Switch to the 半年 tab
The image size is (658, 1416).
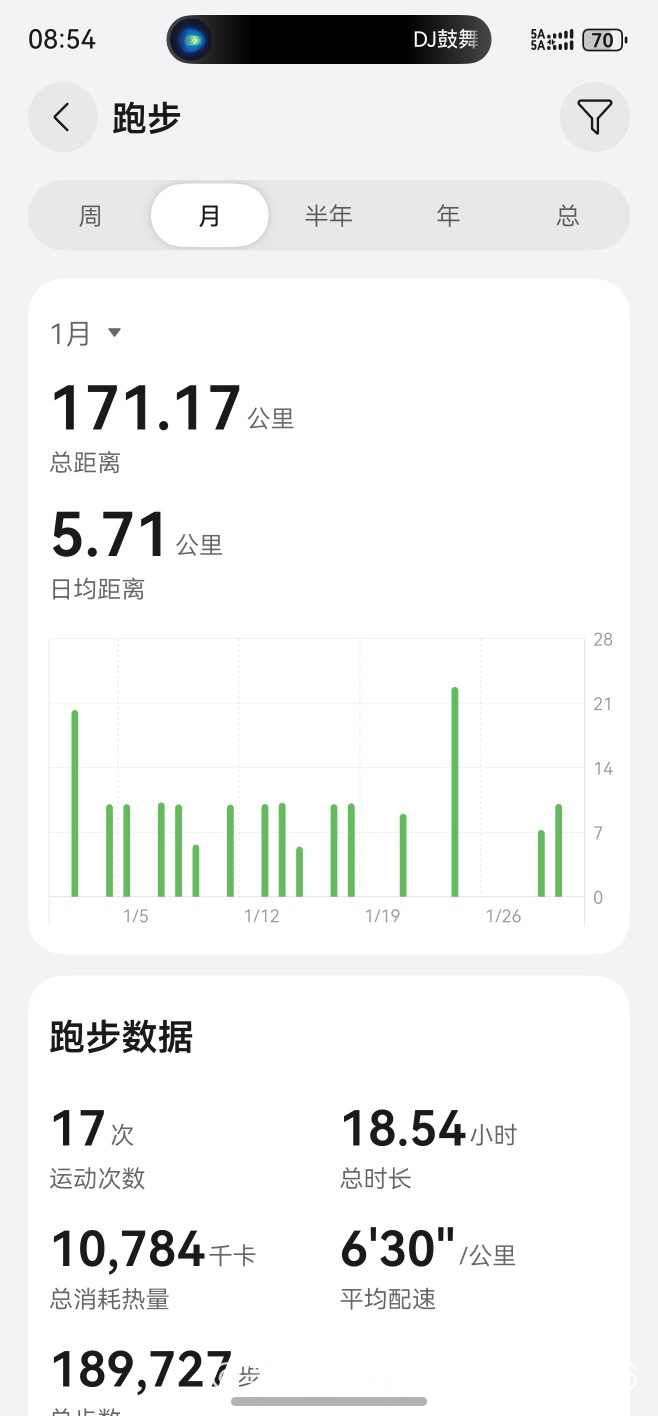pyautogui.click(x=328, y=215)
